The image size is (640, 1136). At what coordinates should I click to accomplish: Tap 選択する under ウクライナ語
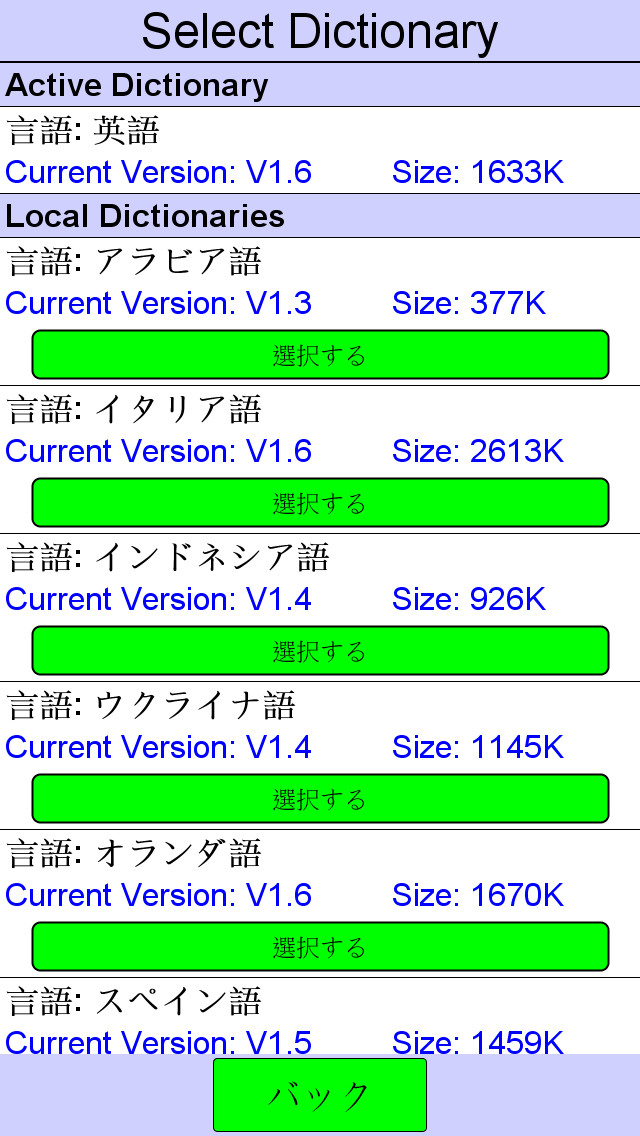tap(320, 798)
